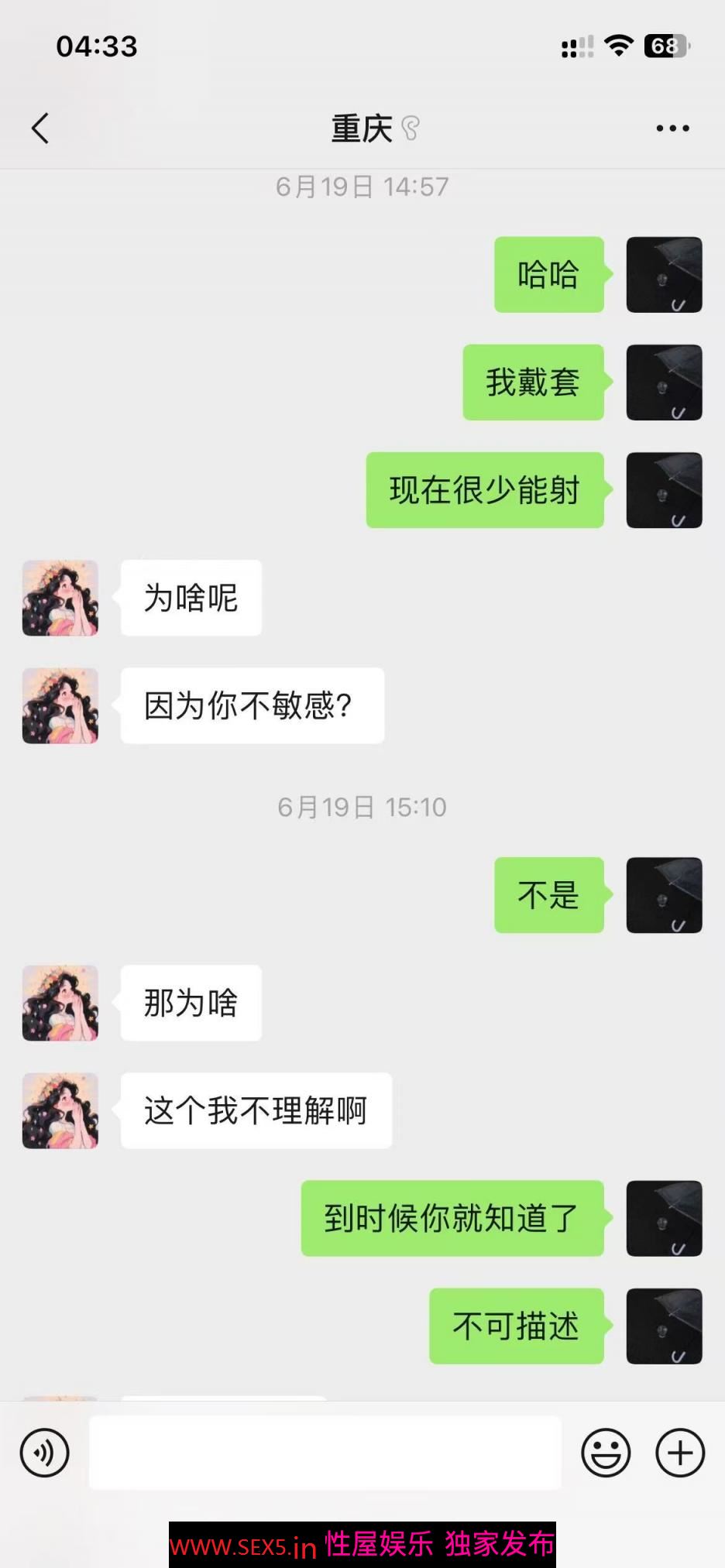Open the plus attachments menu
Screen dimensions: 725x1568
coord(679,1453)
